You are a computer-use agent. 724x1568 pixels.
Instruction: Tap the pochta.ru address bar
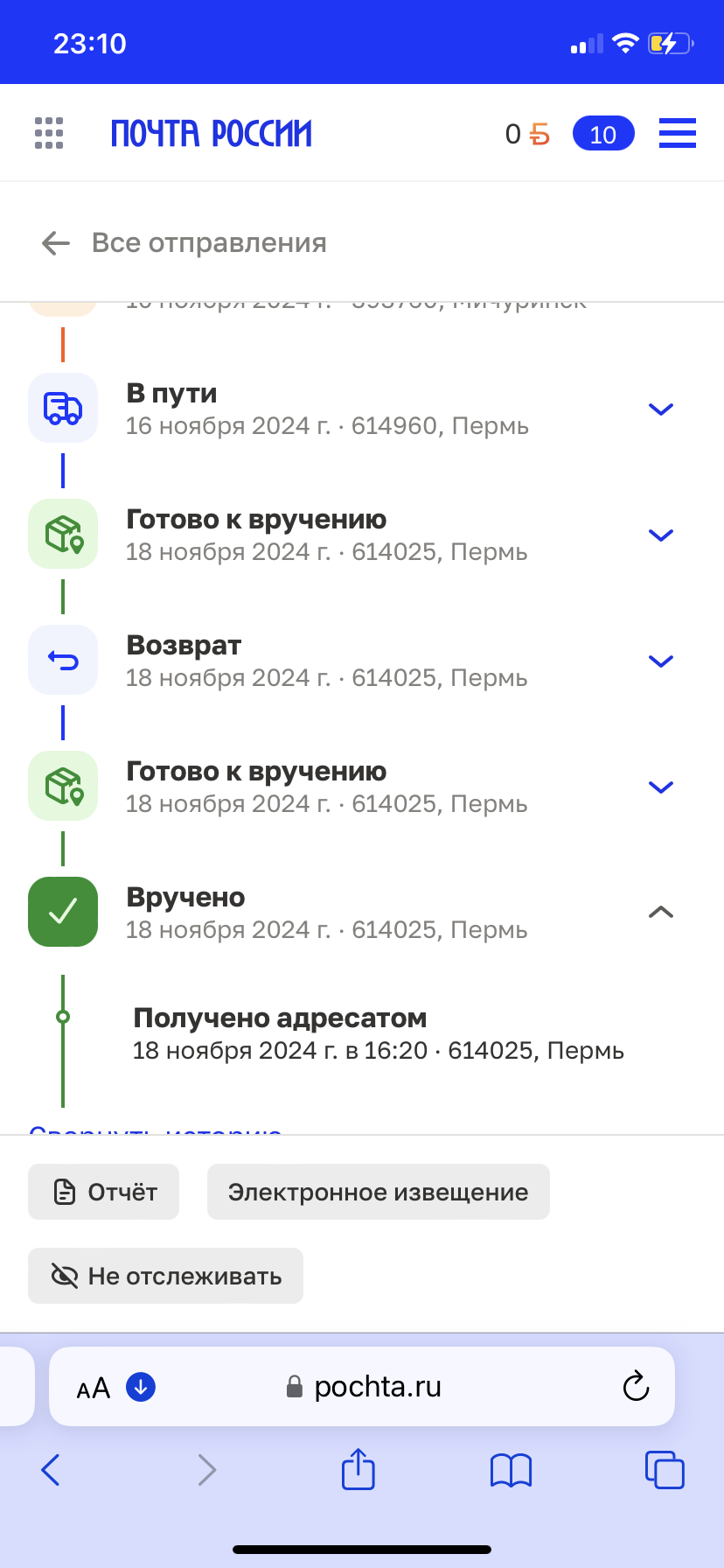pos(376,1387)
